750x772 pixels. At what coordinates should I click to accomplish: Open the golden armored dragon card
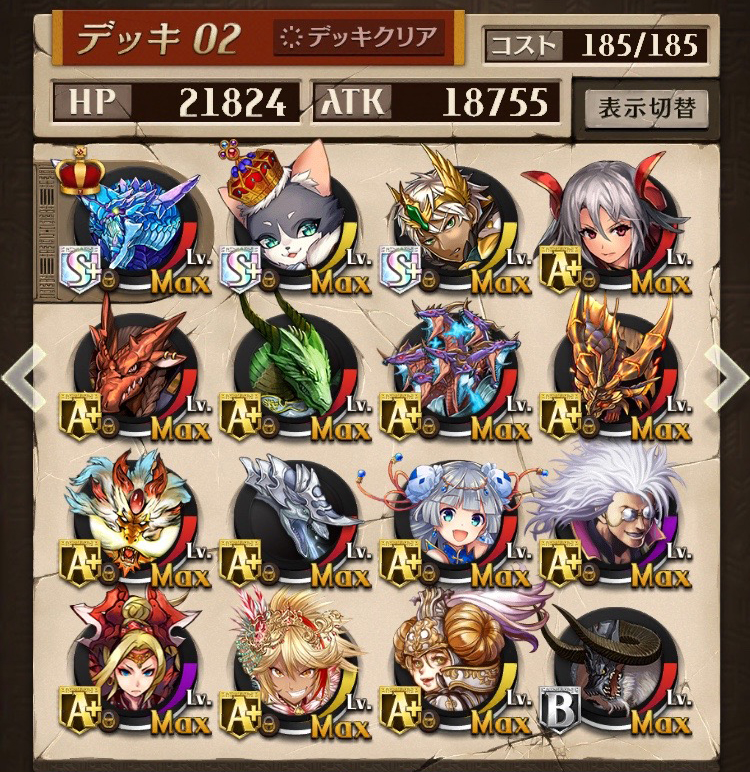[610, 372]
